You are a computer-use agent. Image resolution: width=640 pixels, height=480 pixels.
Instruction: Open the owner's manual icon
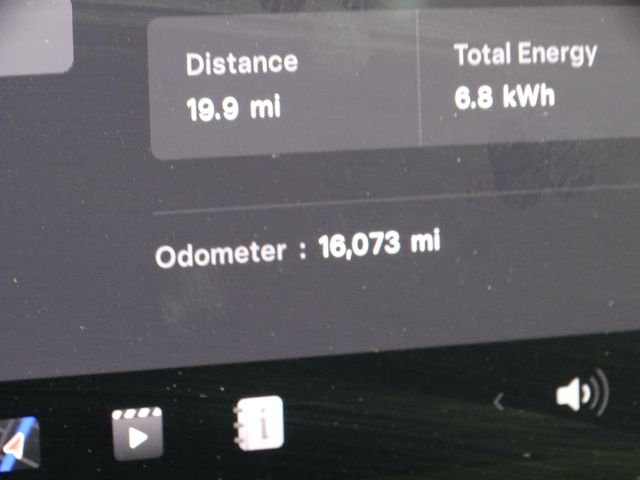pyautogui.click(x=260, y=424)
